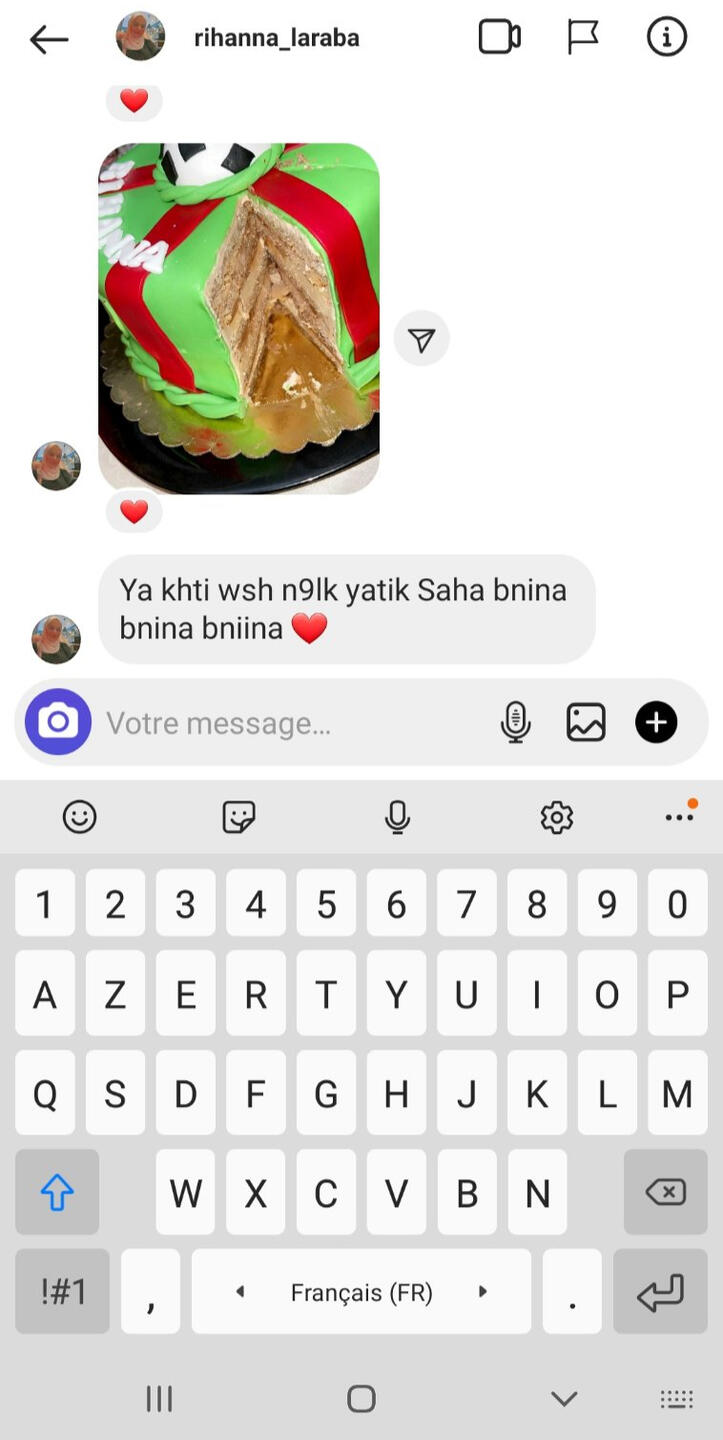Viewport: 723px width, 1440px height.
Task: Record a voice message with microphone
Action: tap(515, 722)
